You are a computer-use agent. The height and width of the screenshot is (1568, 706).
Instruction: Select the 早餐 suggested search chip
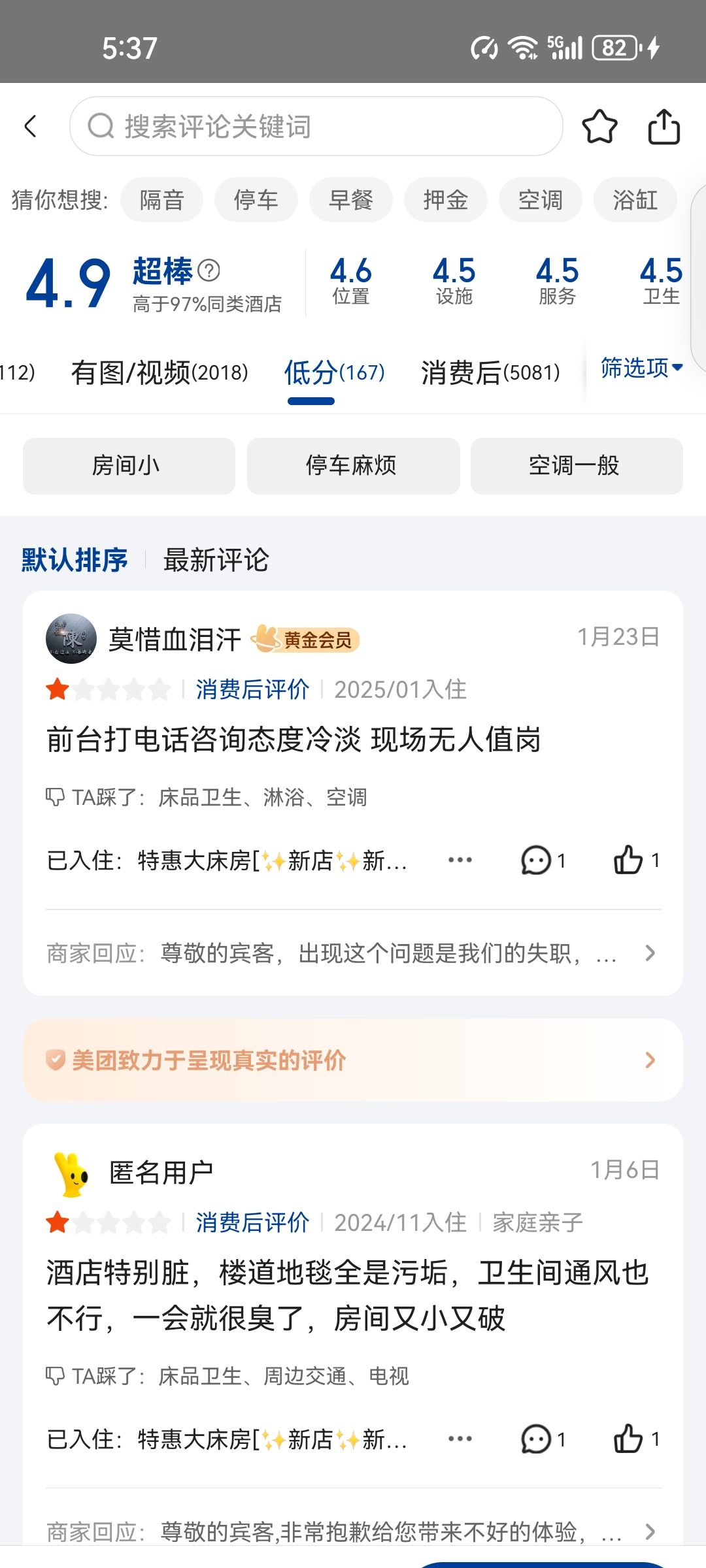351,200
